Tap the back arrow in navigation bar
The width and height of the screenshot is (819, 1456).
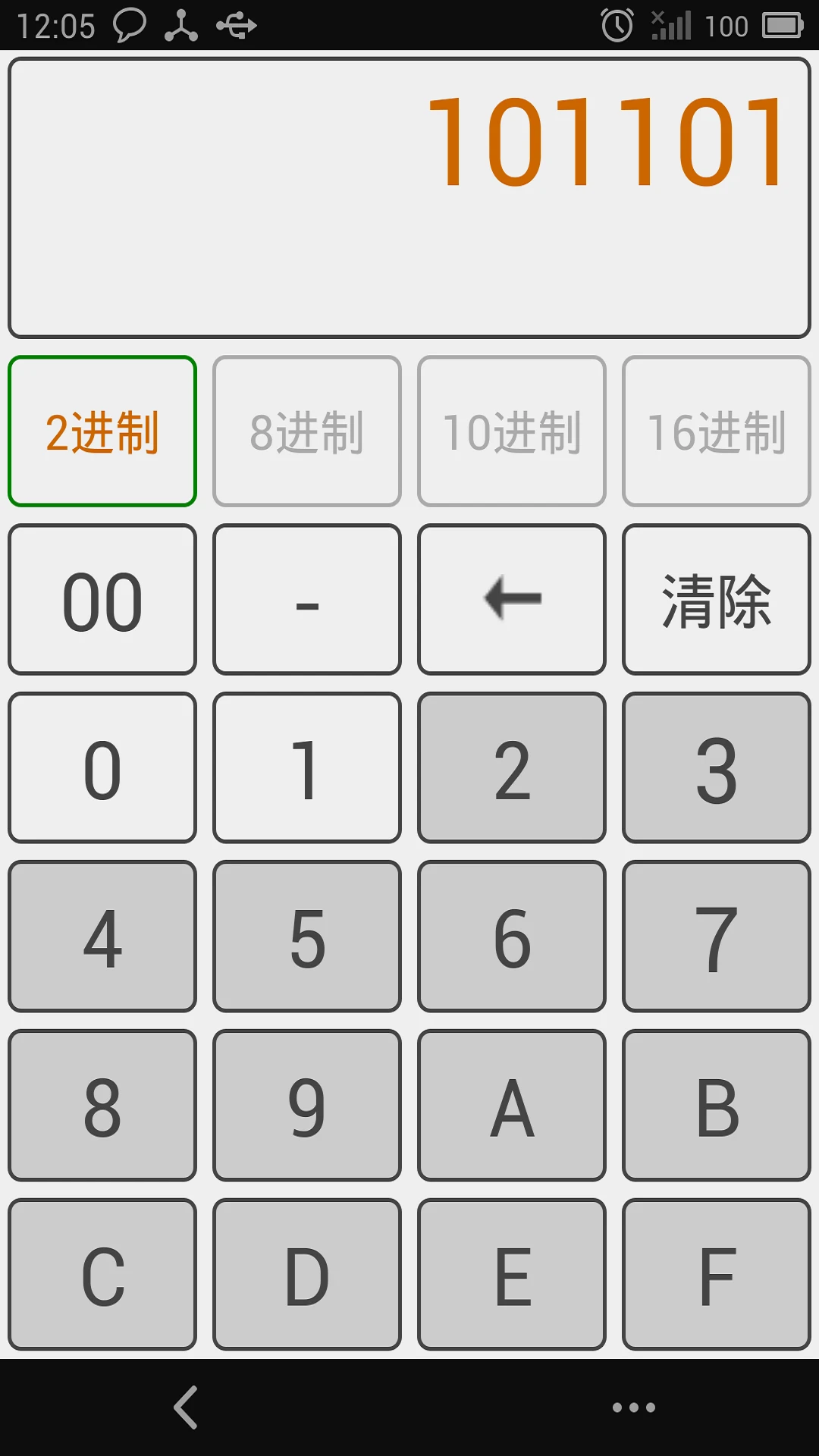pos(184,1405)
